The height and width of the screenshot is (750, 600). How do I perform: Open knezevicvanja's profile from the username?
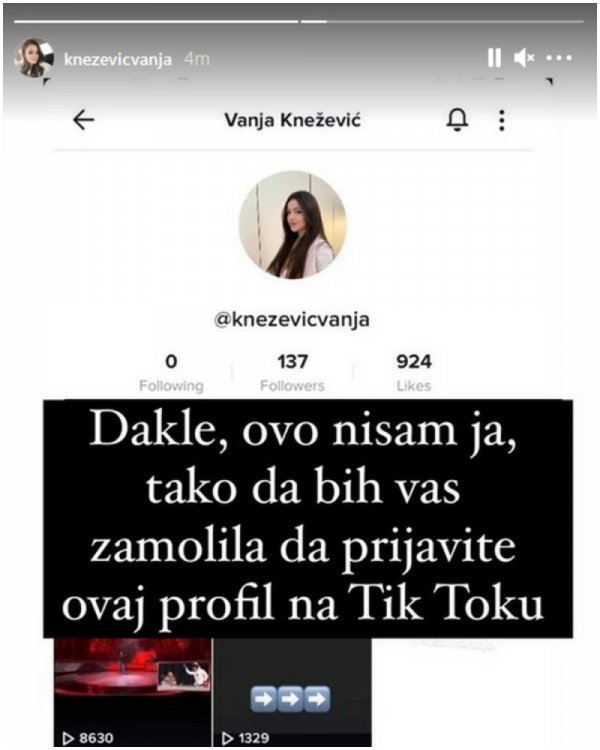[118, 59]
